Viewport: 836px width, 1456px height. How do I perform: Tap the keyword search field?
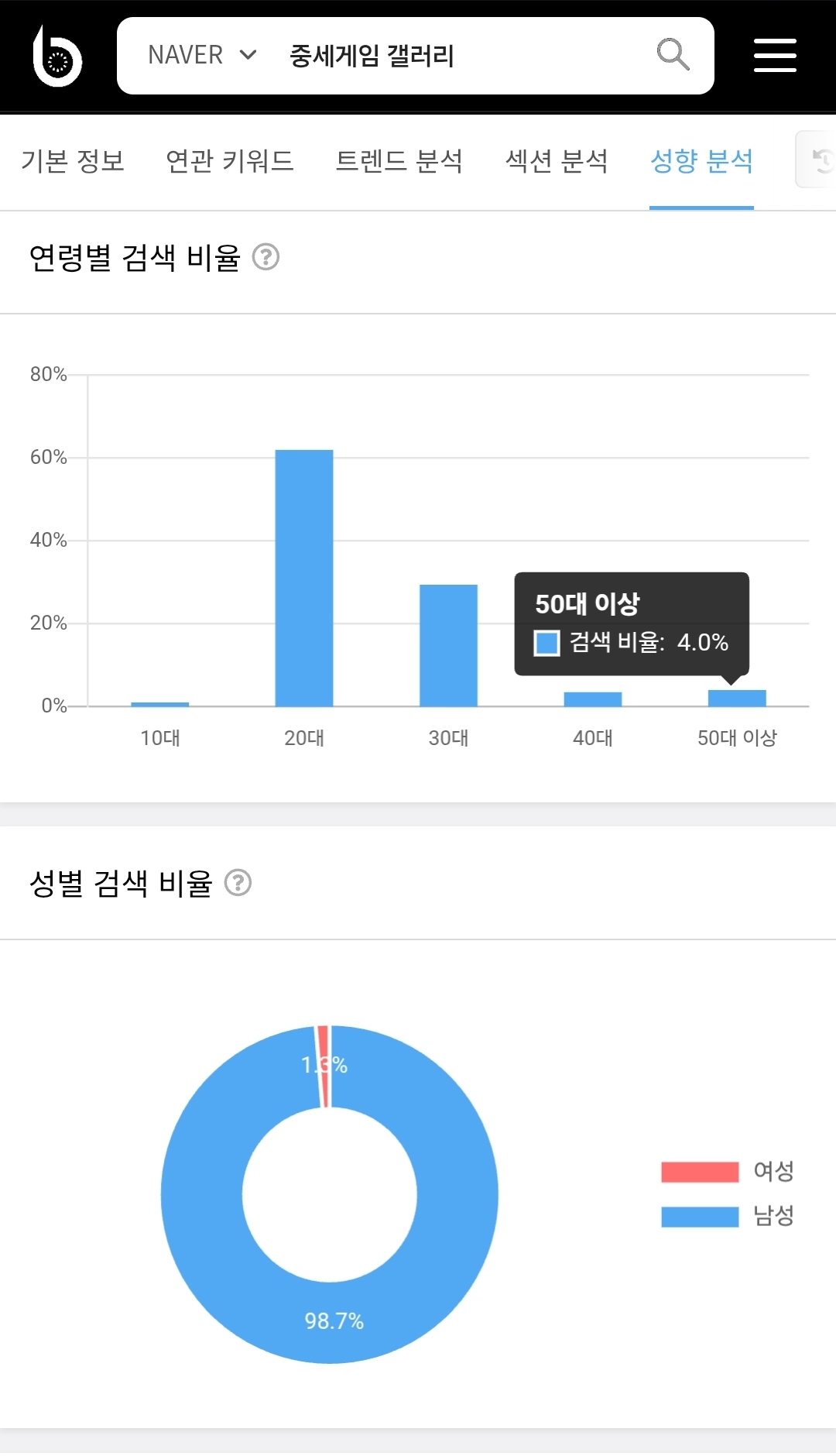click(x=457, y=56)
